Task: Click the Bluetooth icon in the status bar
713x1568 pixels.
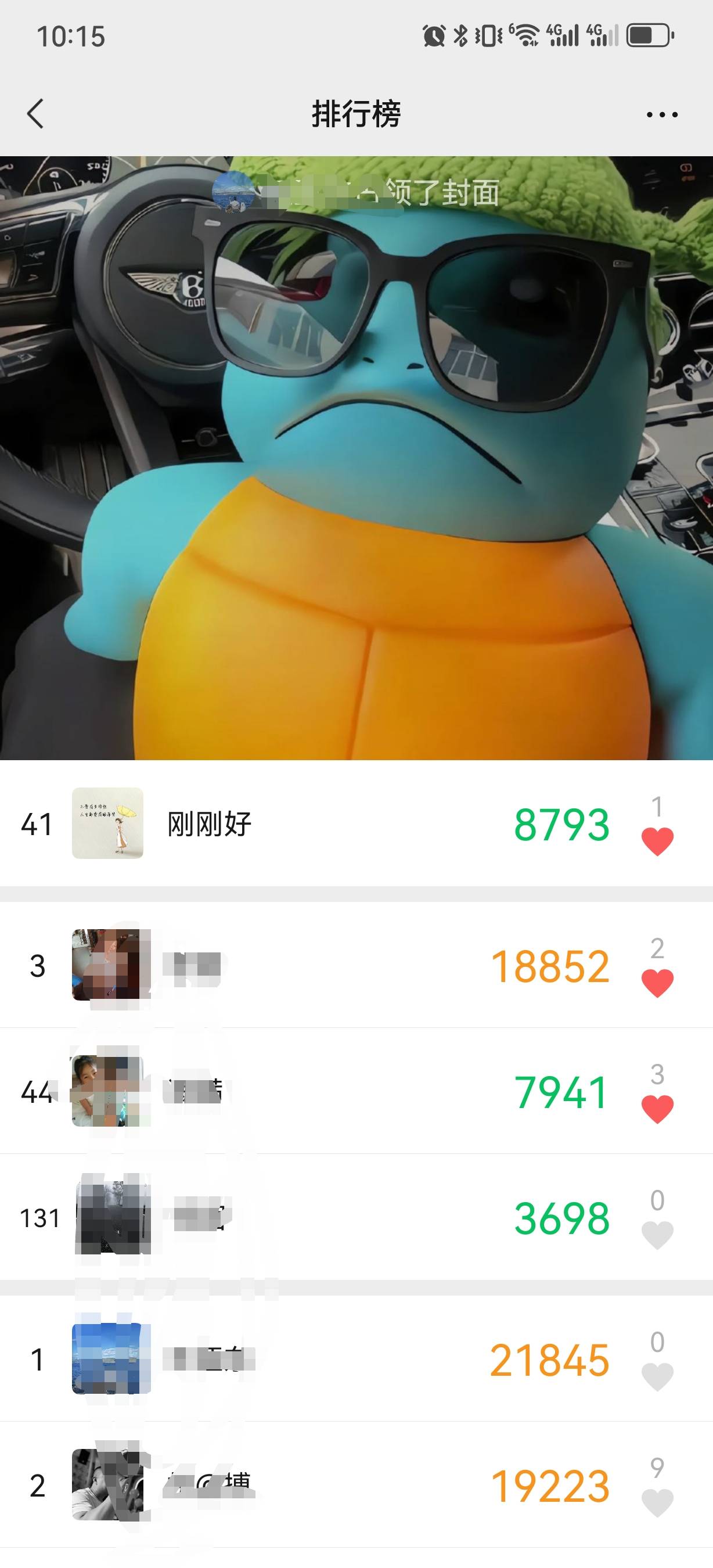Action: [461, 37]
